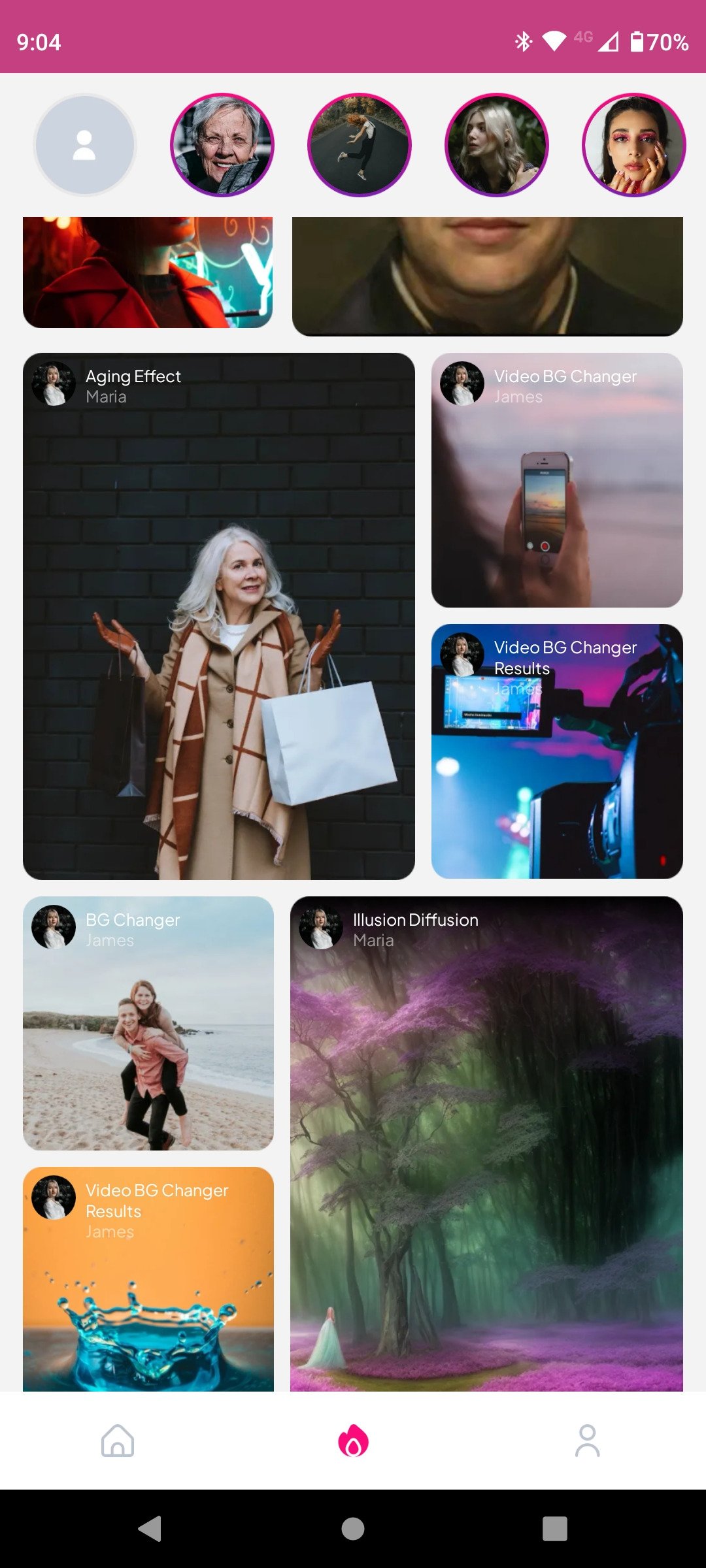
Task: Open the story with pink eye makeup
Action: (x=634, y=145)
